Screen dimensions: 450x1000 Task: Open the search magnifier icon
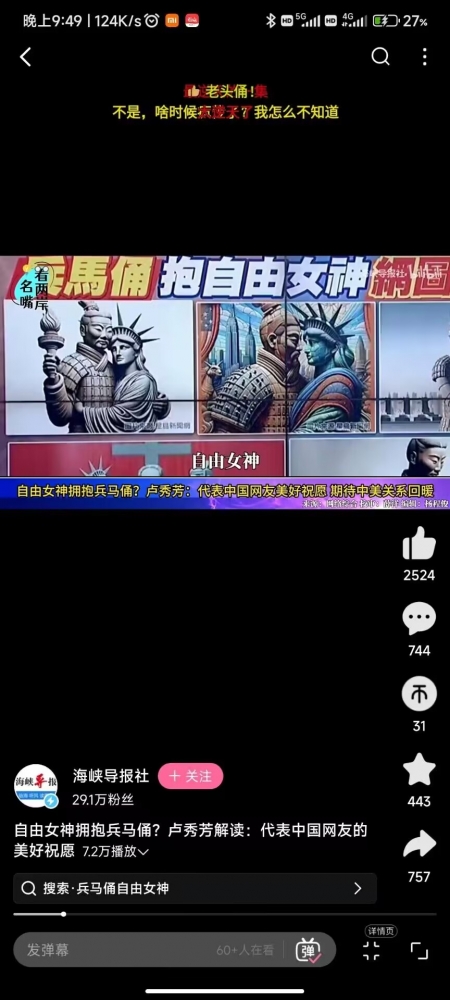[380, 57]
